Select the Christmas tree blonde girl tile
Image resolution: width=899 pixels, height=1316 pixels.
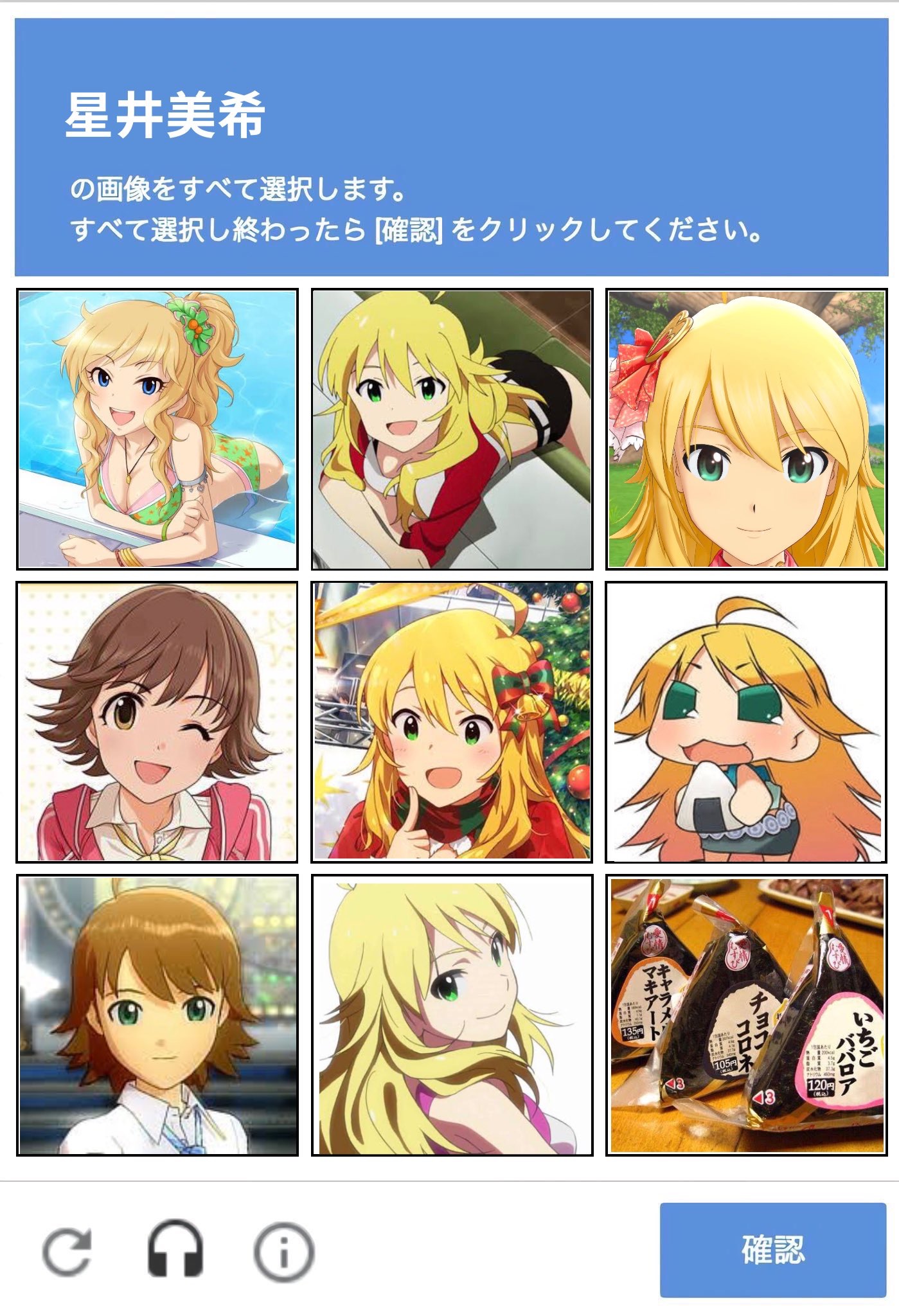tap(452, 722)
